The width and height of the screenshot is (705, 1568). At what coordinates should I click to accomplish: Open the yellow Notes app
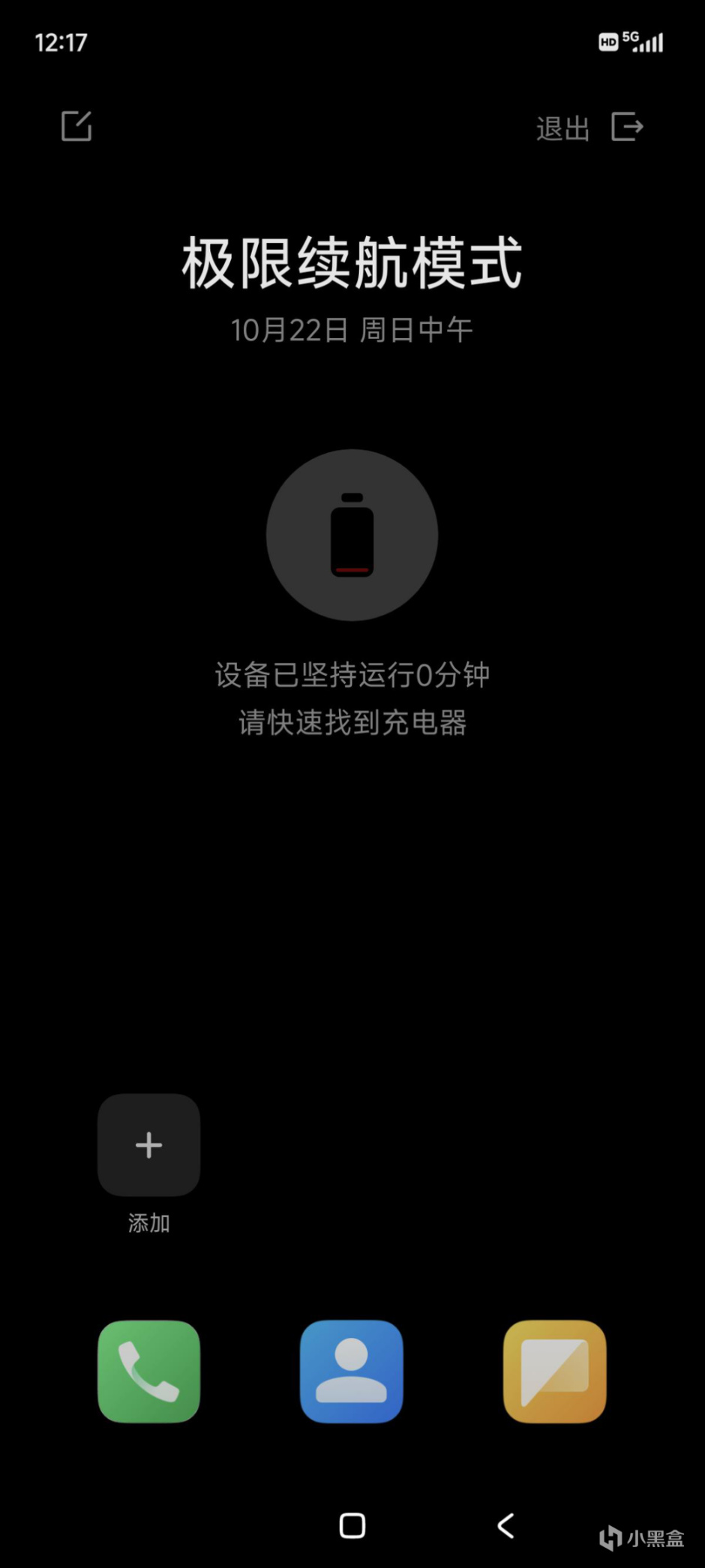[554, 1371]
